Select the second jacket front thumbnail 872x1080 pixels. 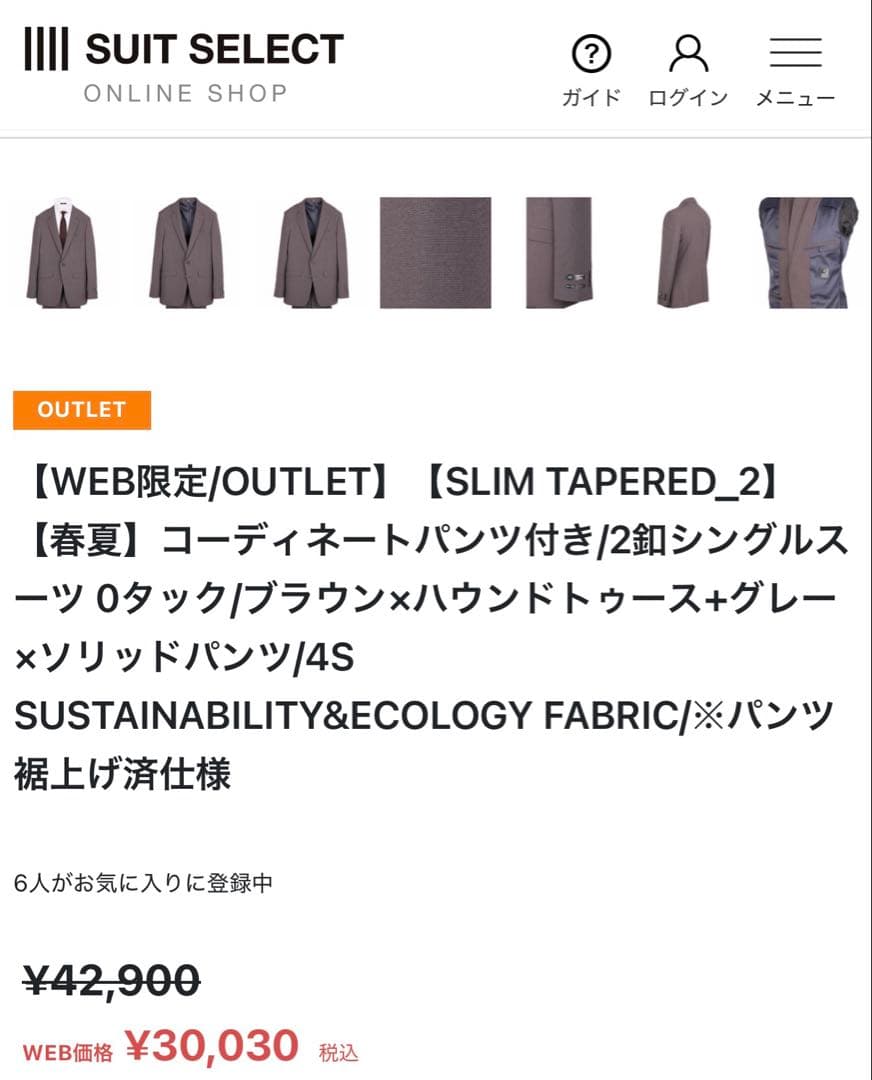tap(187, 253)
